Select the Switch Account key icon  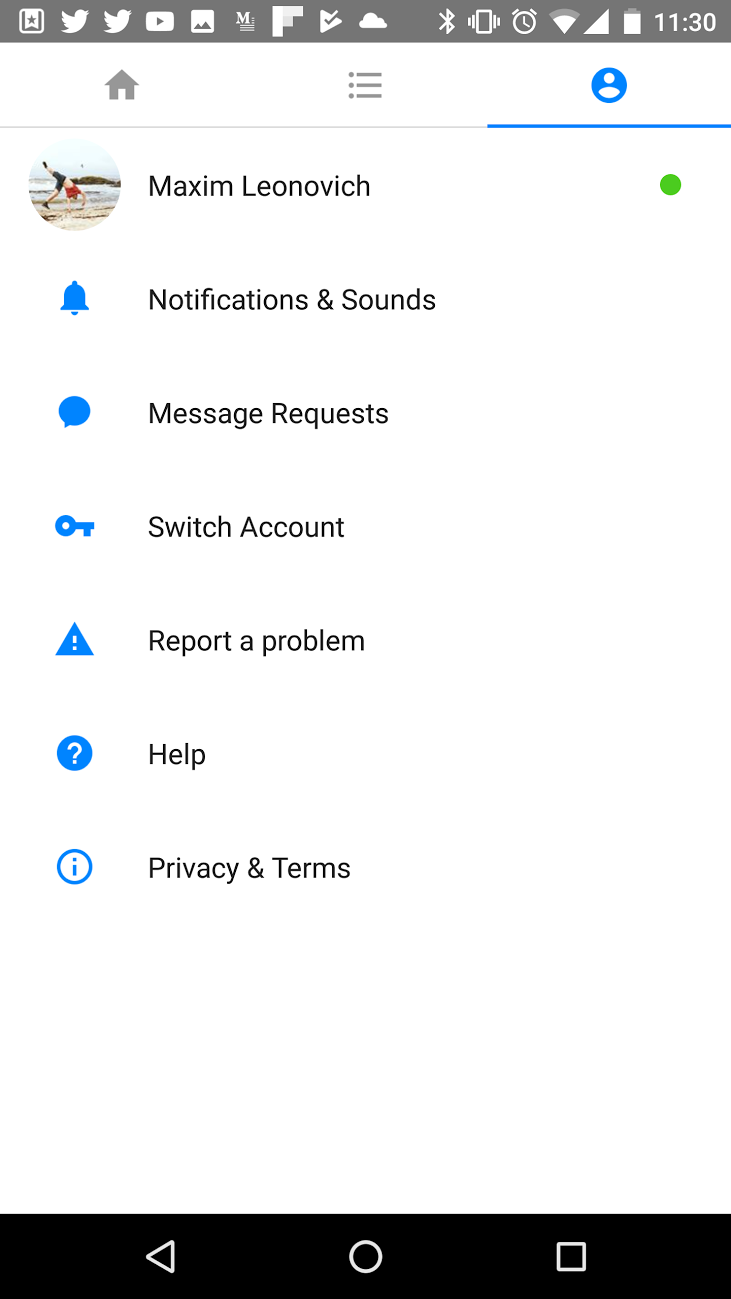(x=74, y=525)
